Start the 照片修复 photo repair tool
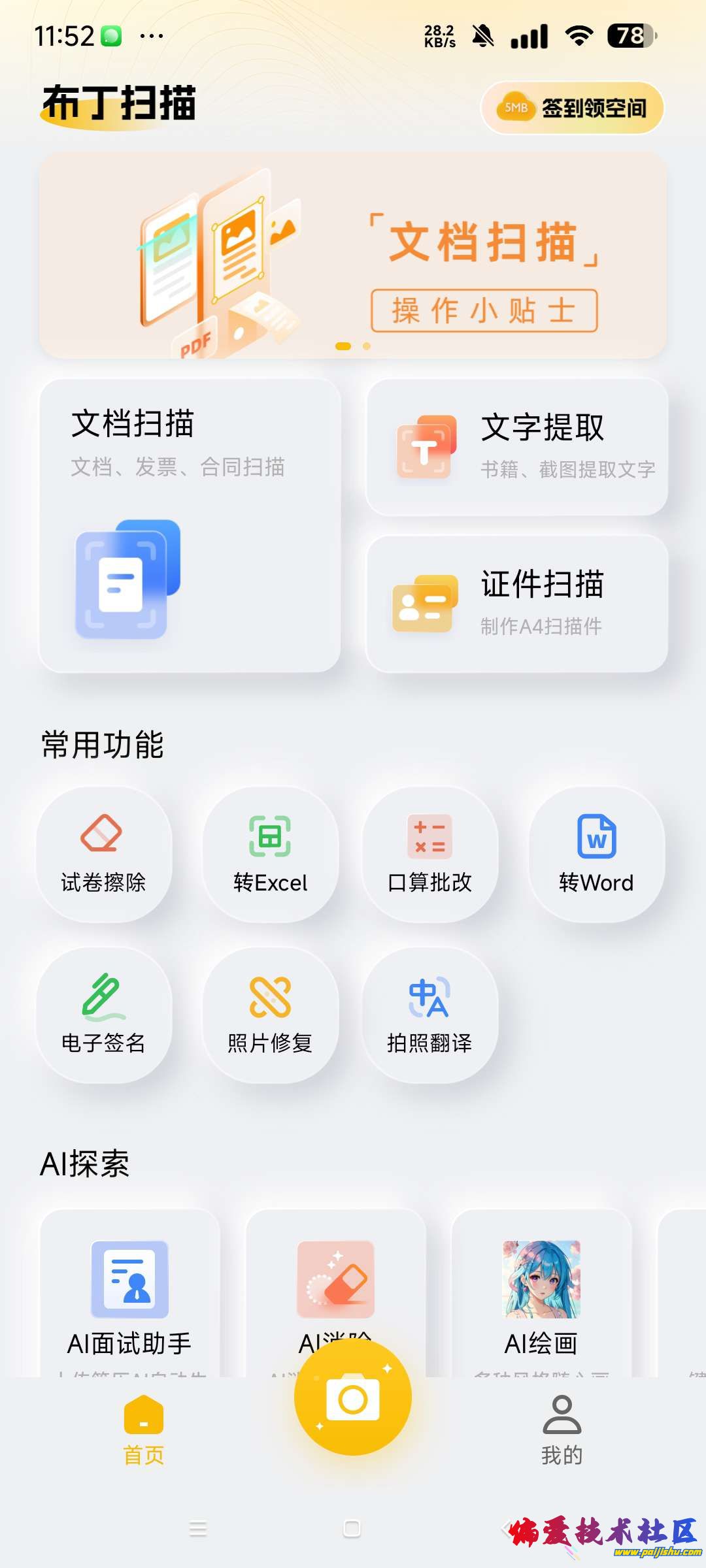Image resolution: width=706 pixels, height=1568 pixels. click(271, 1015)
